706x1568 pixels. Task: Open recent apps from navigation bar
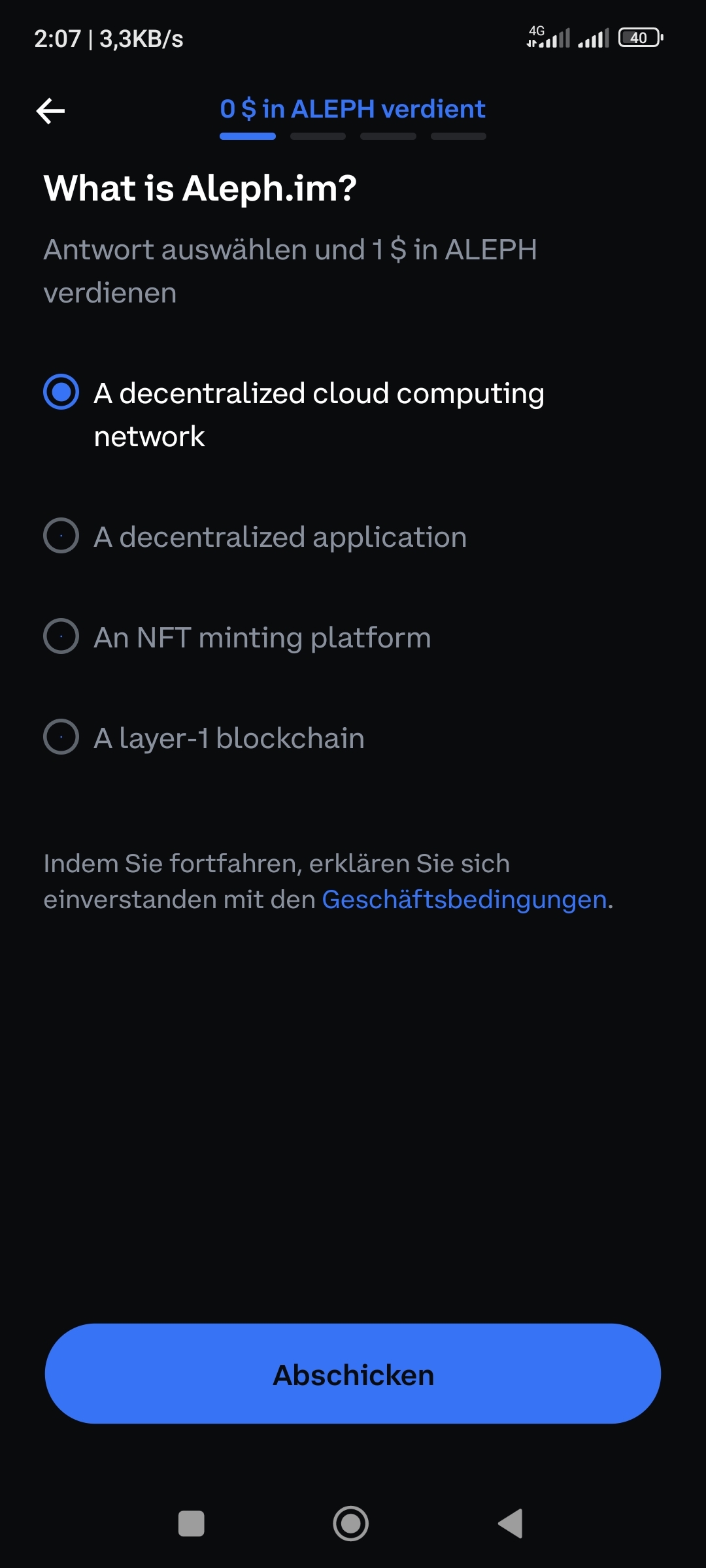point(192,1524)
